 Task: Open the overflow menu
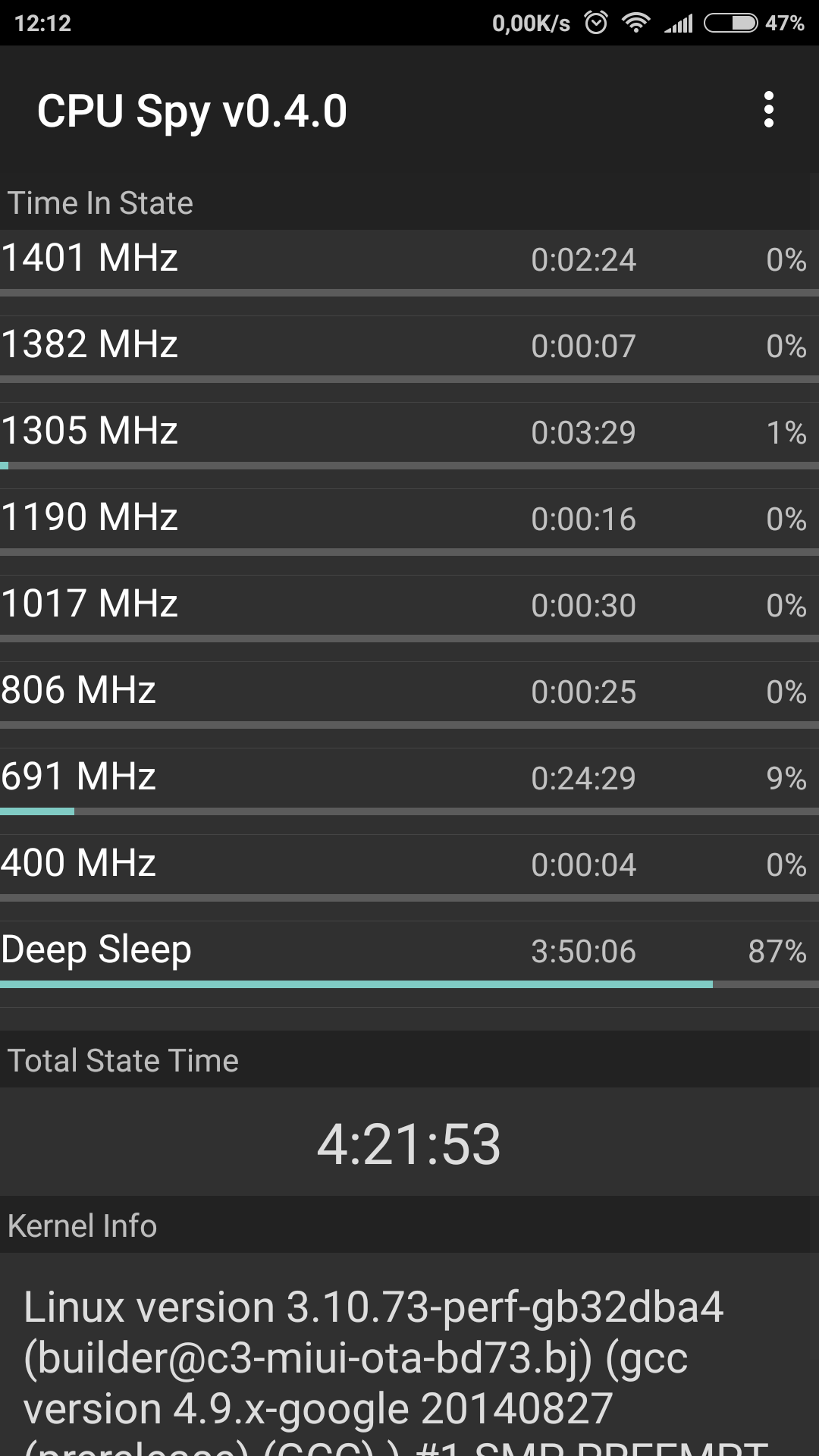768,110
